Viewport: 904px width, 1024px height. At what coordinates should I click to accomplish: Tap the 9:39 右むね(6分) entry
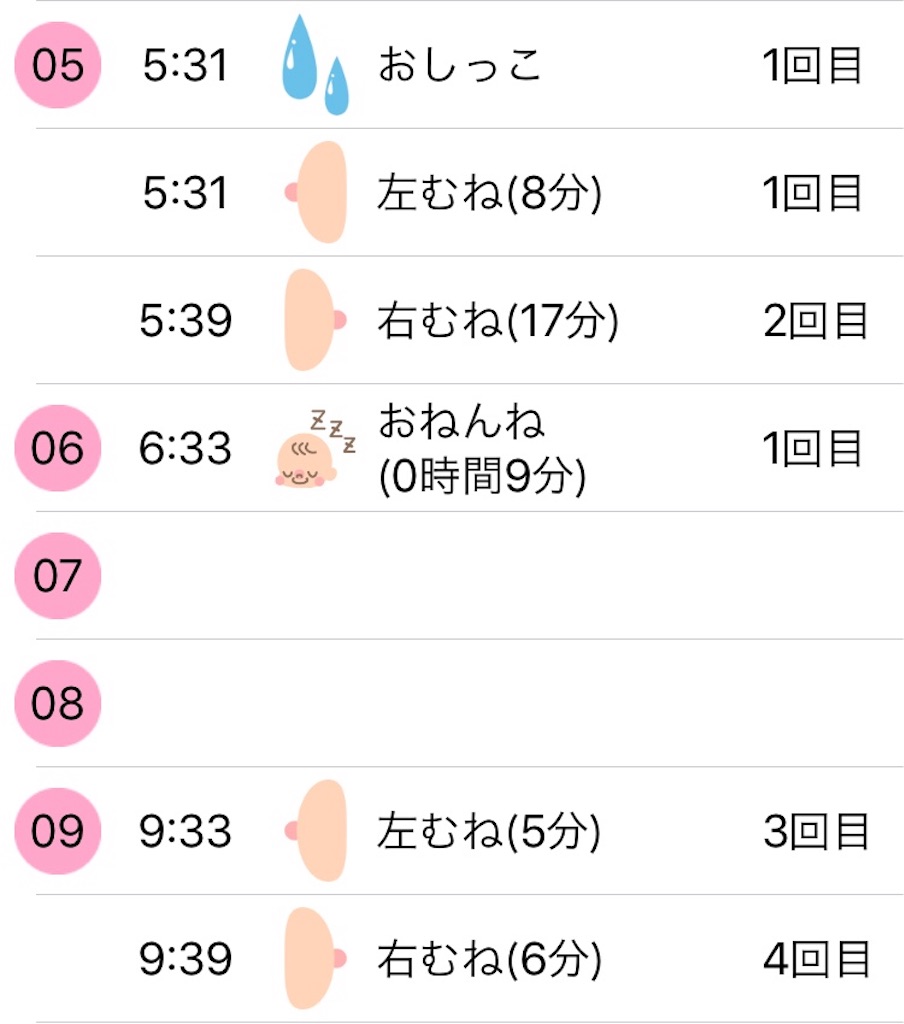[x=489, y=960]
